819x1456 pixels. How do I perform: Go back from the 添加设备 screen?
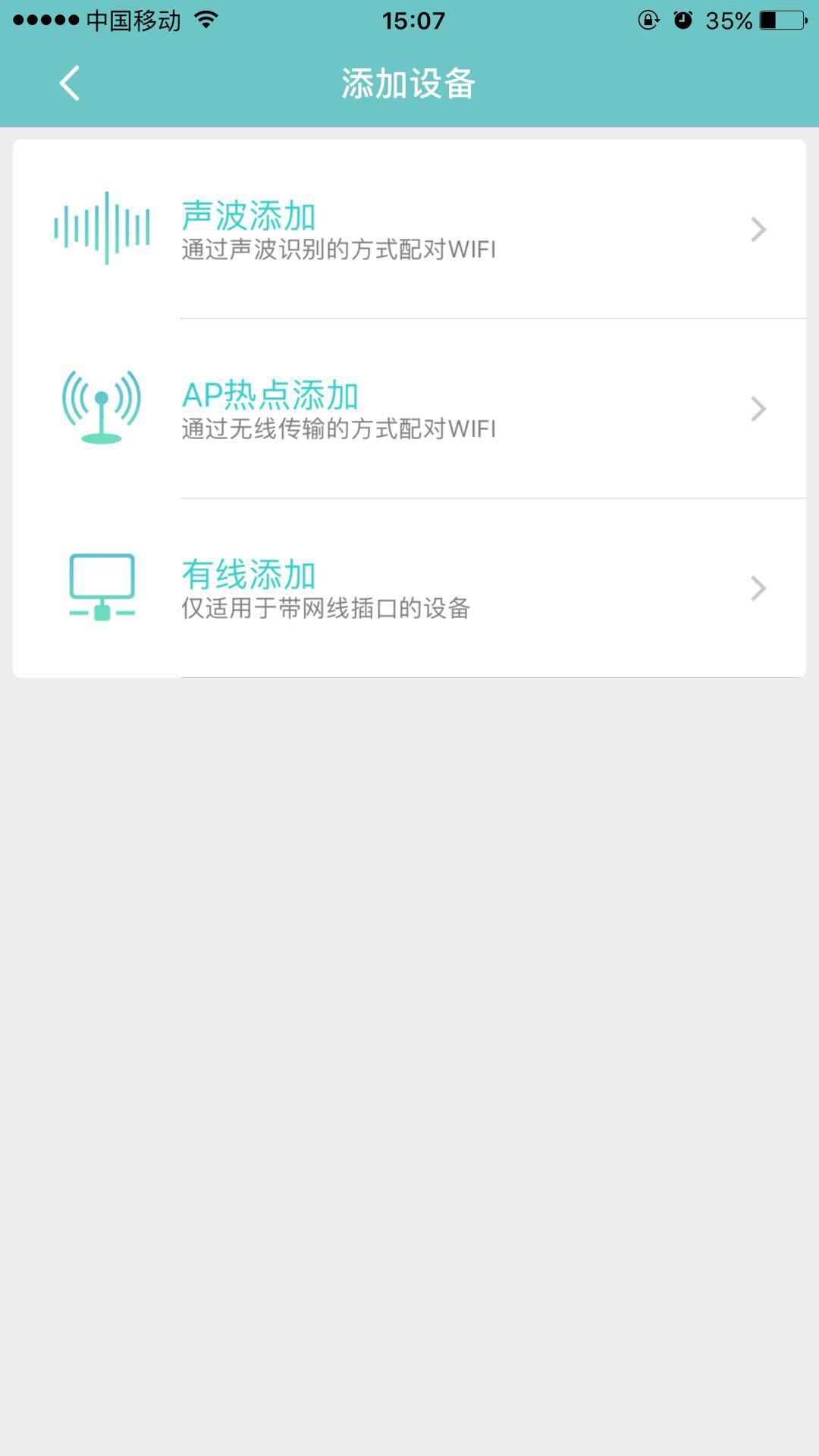click(x=70, y=83)
